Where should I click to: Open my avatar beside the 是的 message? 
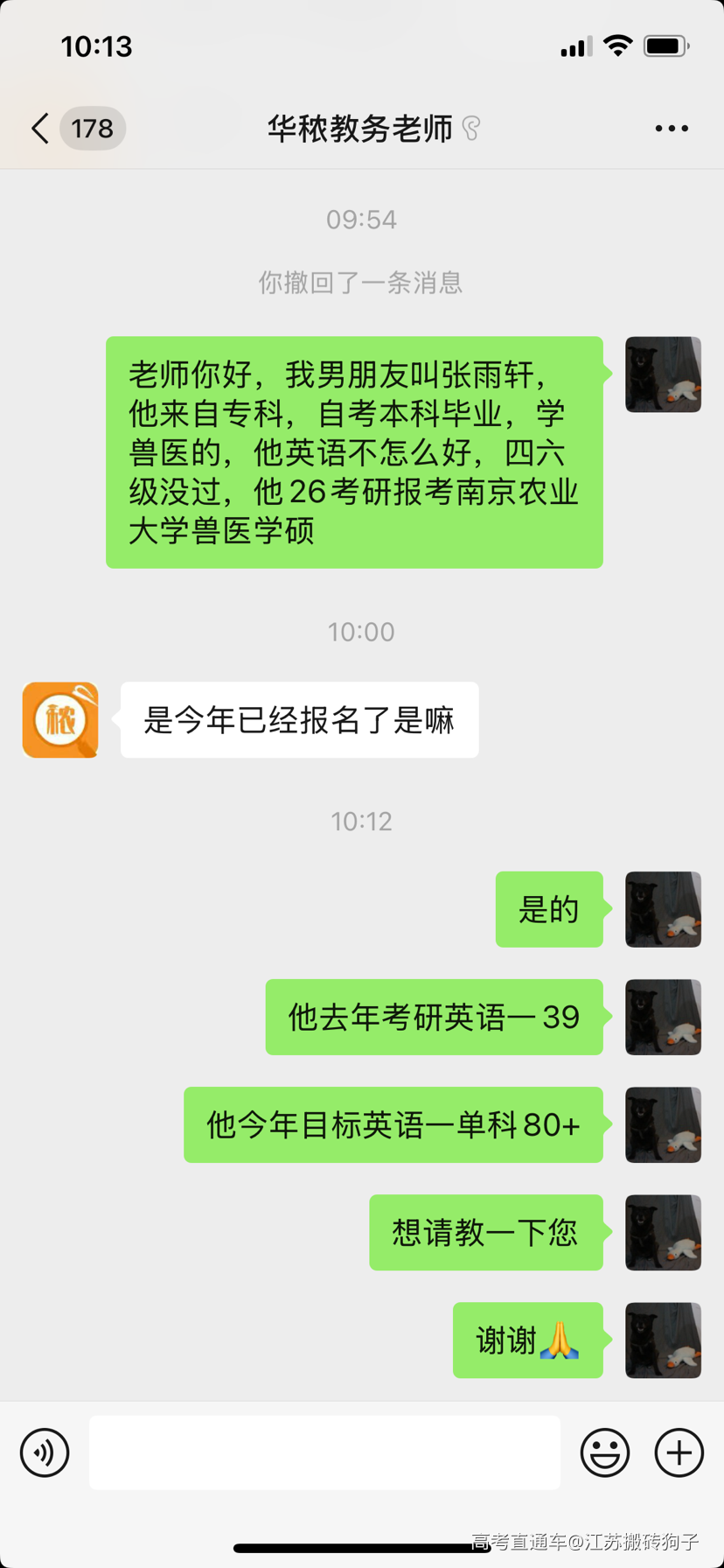tap(663, 909)
